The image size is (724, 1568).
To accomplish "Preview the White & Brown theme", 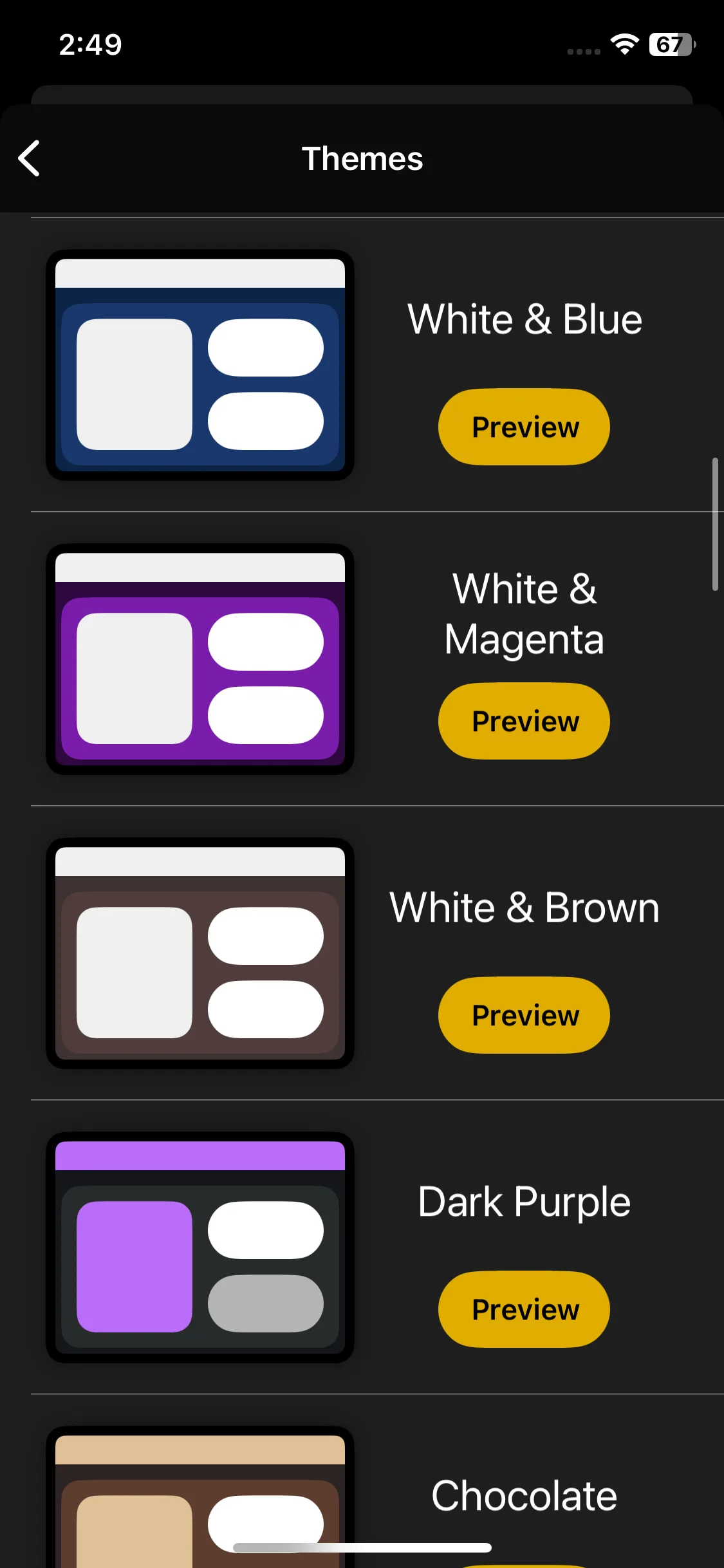I will click(524, 1015).
